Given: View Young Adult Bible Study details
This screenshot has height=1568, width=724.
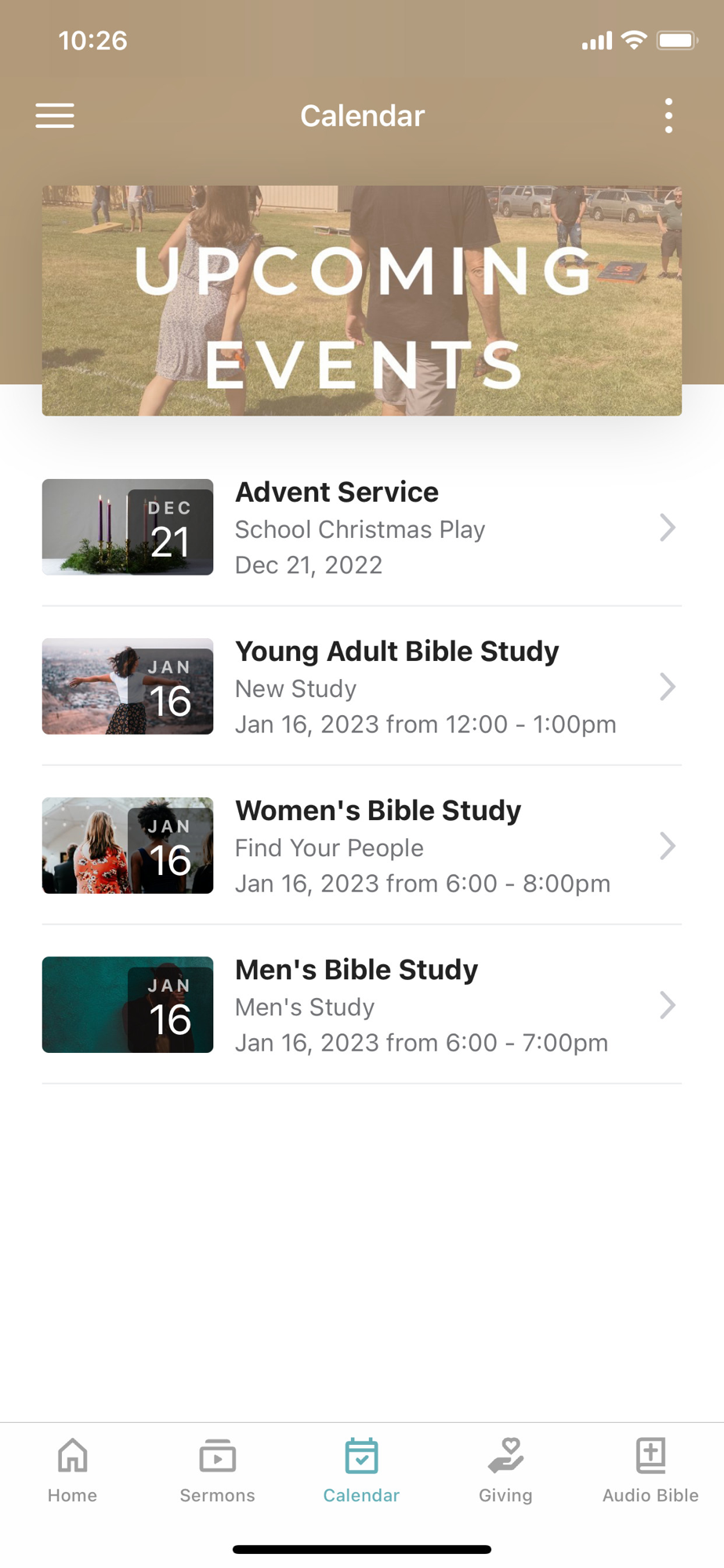Looking at the screenshot, I should tap(361, 687).
